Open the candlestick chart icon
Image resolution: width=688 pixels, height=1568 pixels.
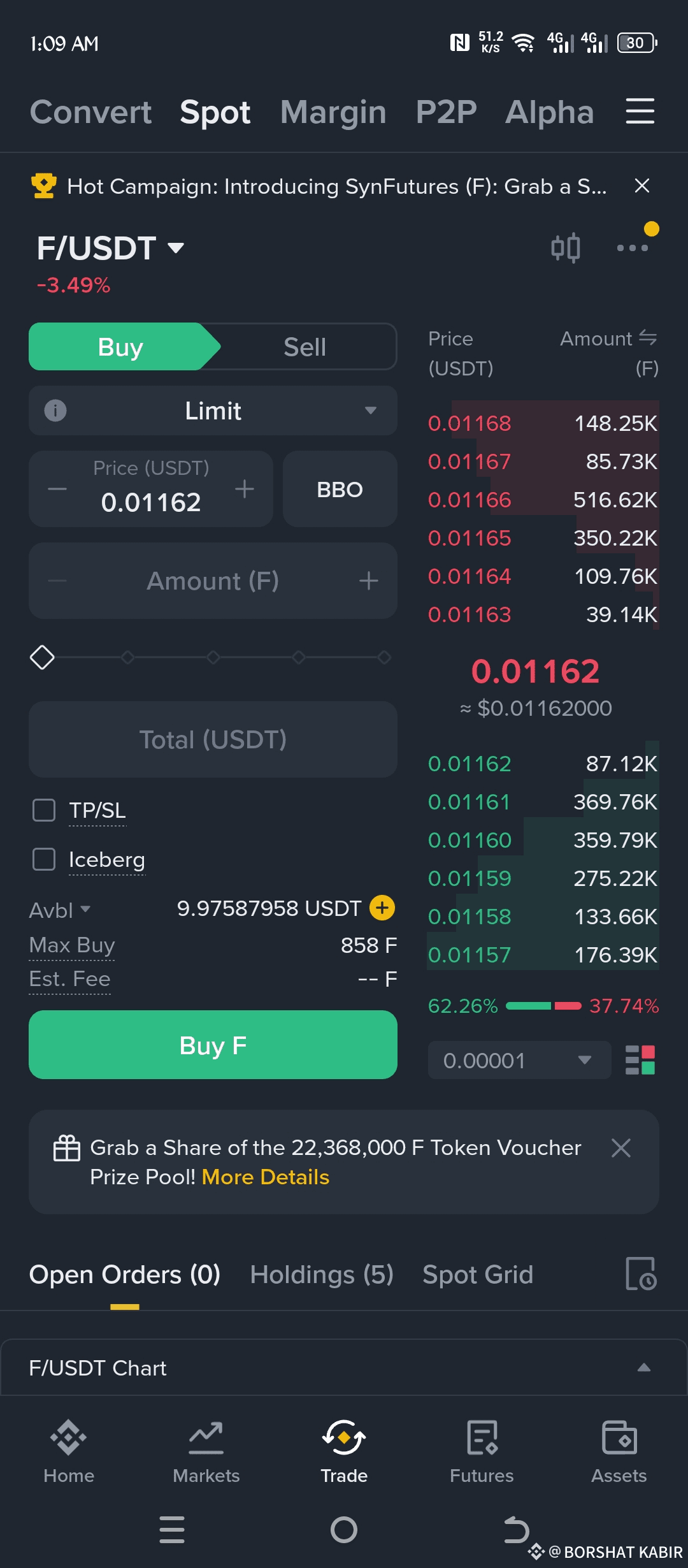pyautogui.click(x=565, y=248)
